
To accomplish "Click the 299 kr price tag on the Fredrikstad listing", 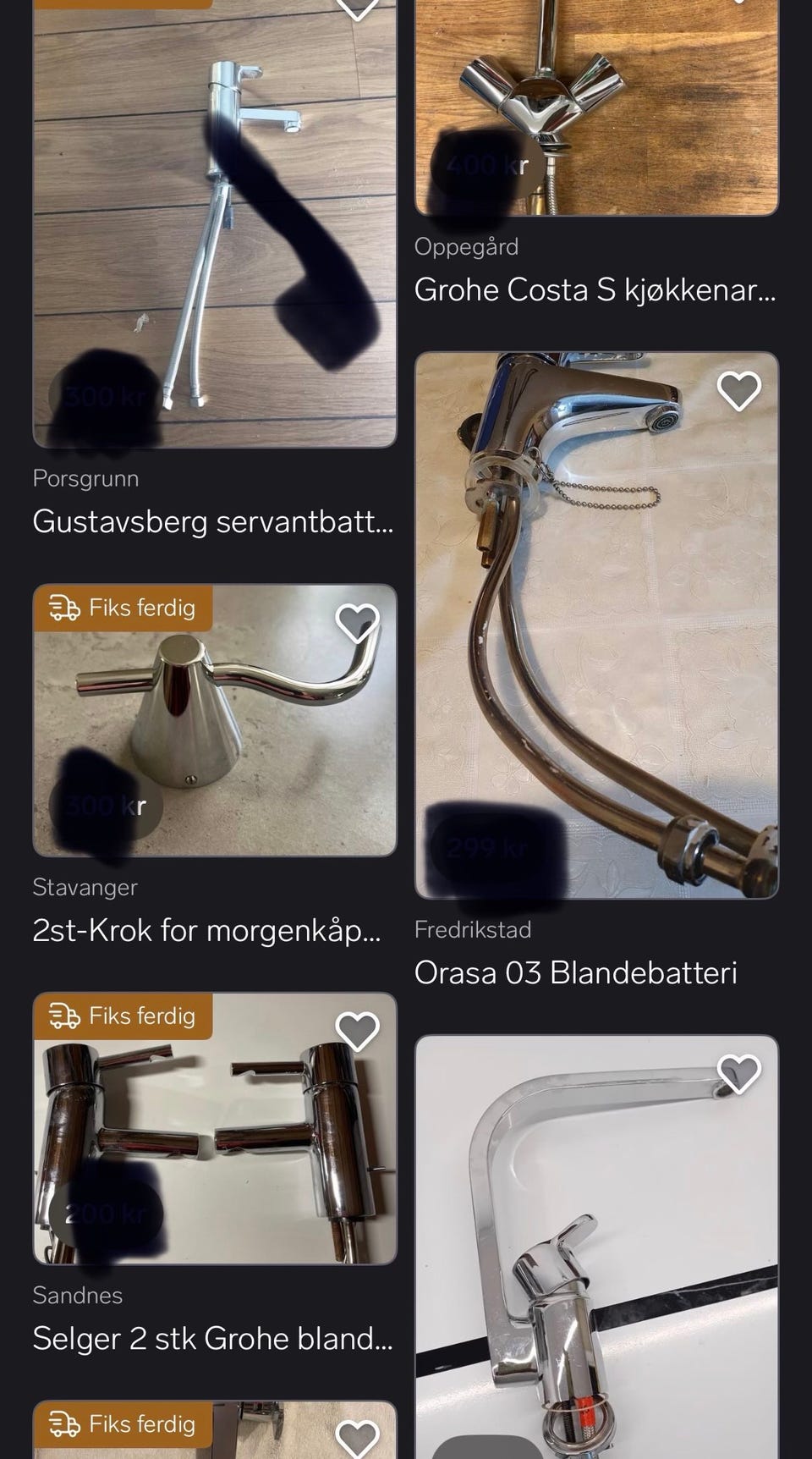I will tap(486, 846).
